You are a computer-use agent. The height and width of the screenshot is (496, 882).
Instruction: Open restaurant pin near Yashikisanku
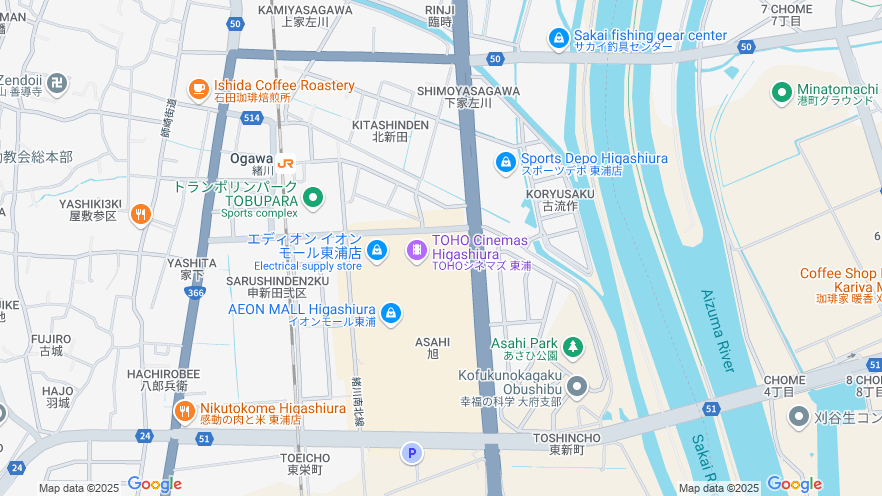(140, 213)
